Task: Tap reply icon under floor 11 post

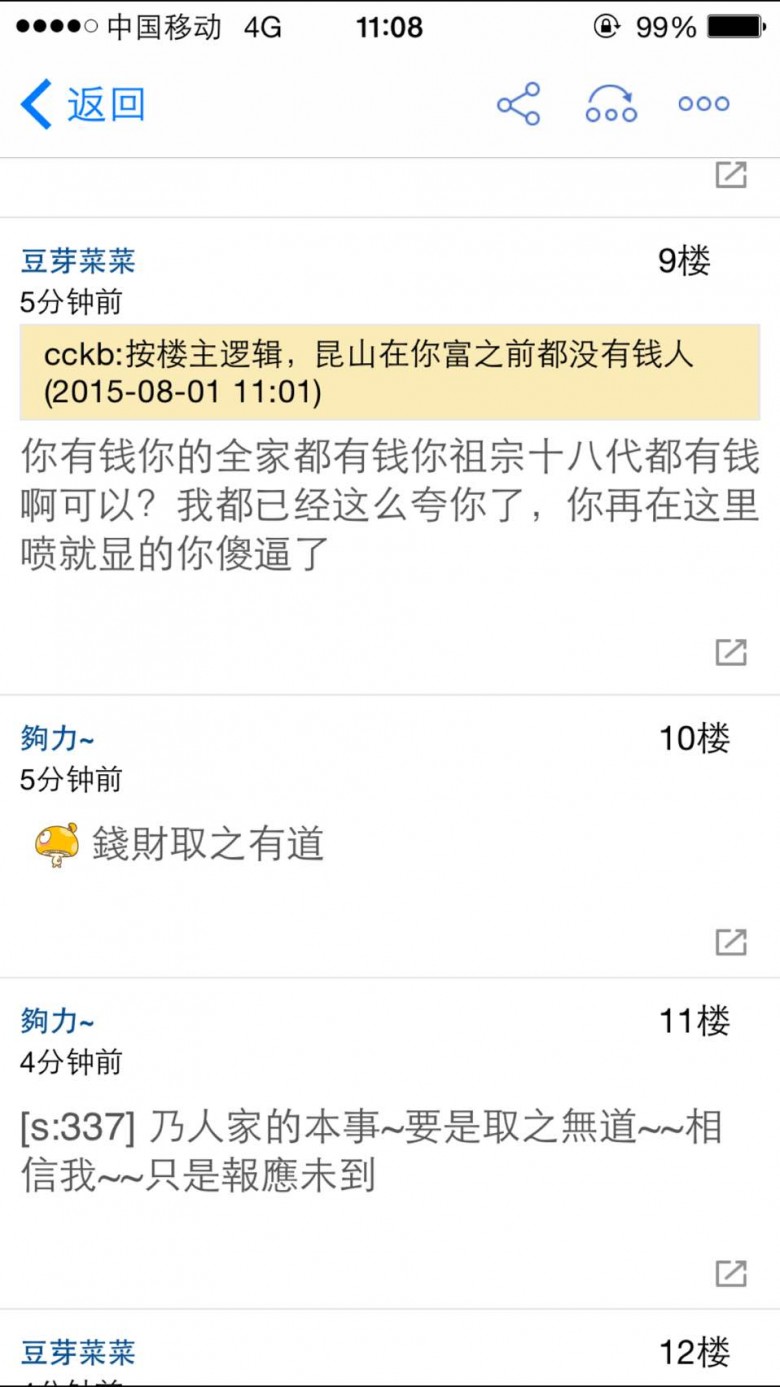Action: (731, 1273)
